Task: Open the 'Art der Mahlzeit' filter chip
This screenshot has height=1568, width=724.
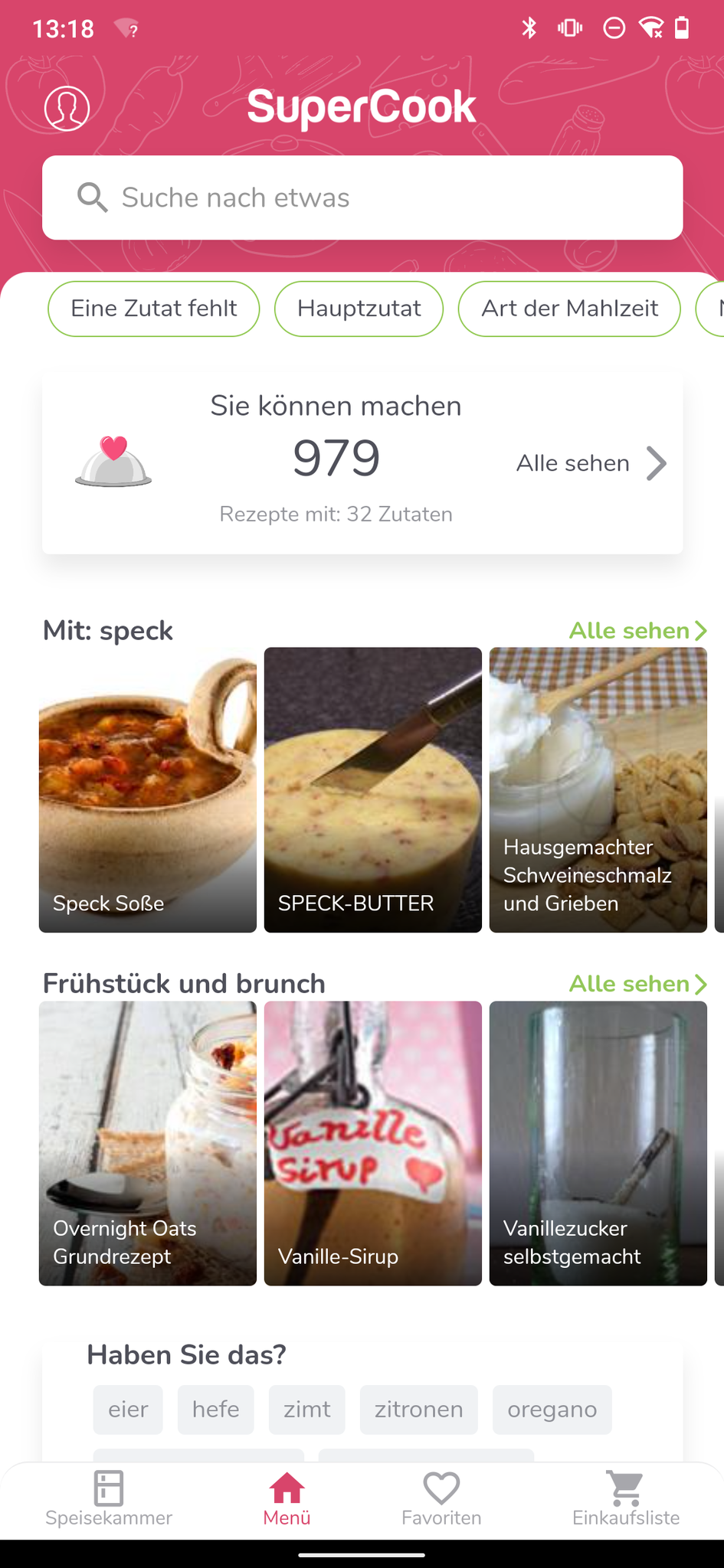Action: [x=569, y=309]
